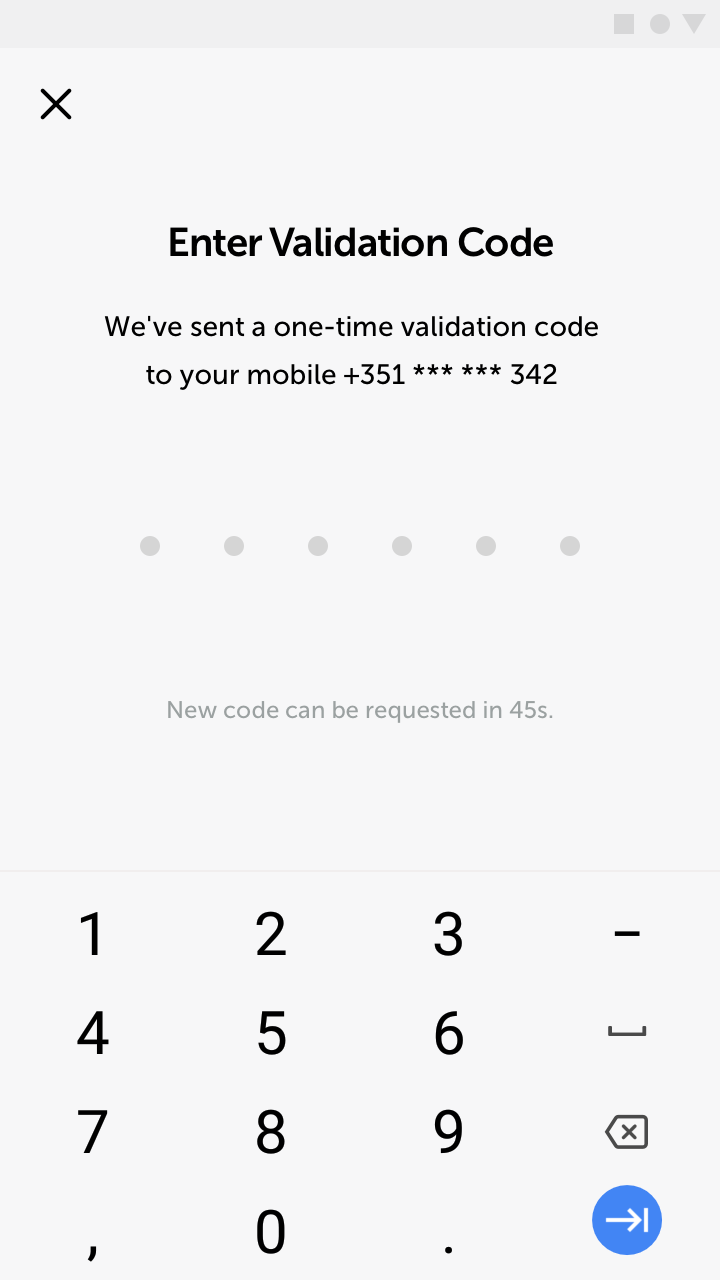
Task: Enter digit 1 on the keypad
Action: tap(92, 934)
